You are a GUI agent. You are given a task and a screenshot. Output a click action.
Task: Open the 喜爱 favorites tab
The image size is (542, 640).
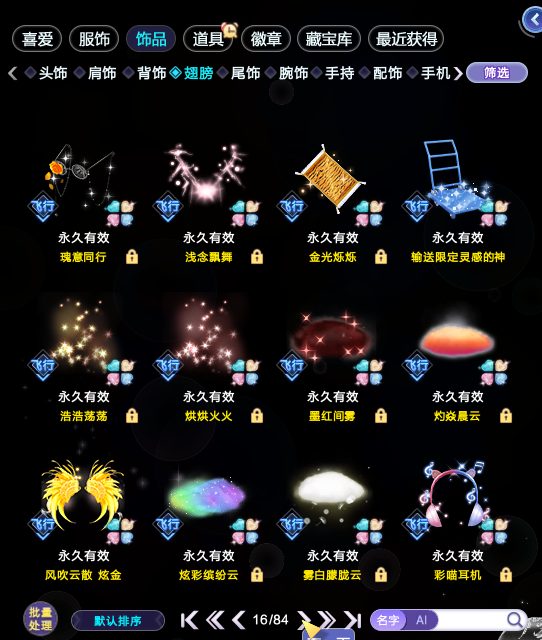click(x=37, y=39)
